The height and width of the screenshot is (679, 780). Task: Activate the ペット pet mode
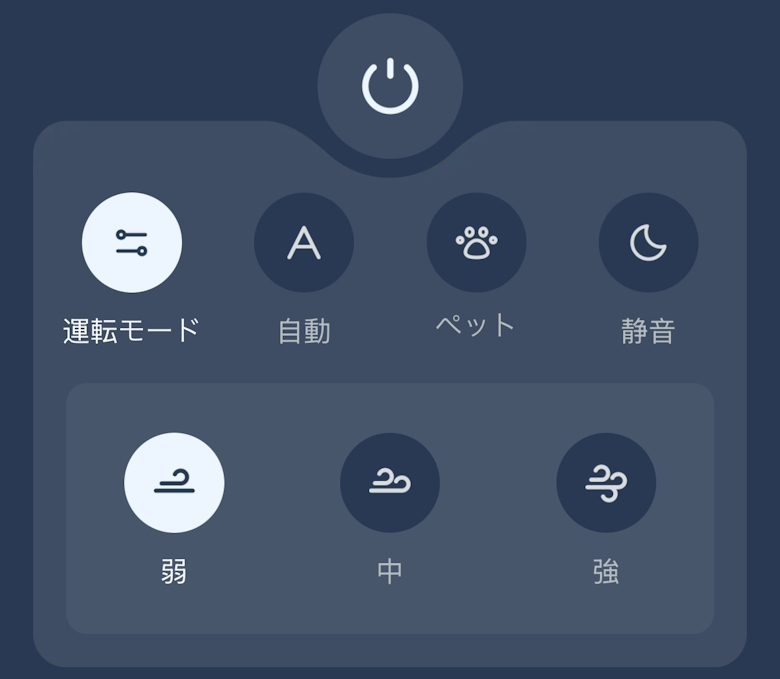476,243
